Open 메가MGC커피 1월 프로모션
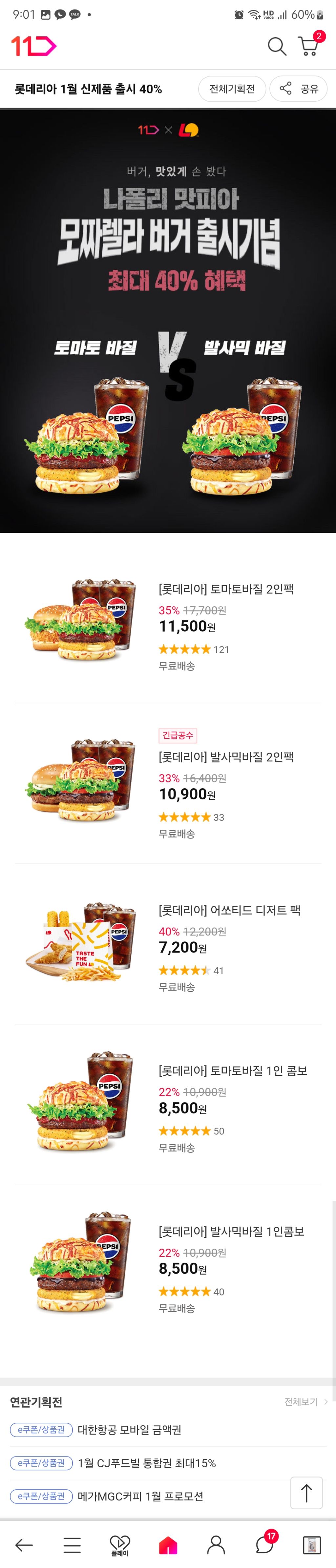Screen dimensions: 336x1568 (x=140, y=1496)
